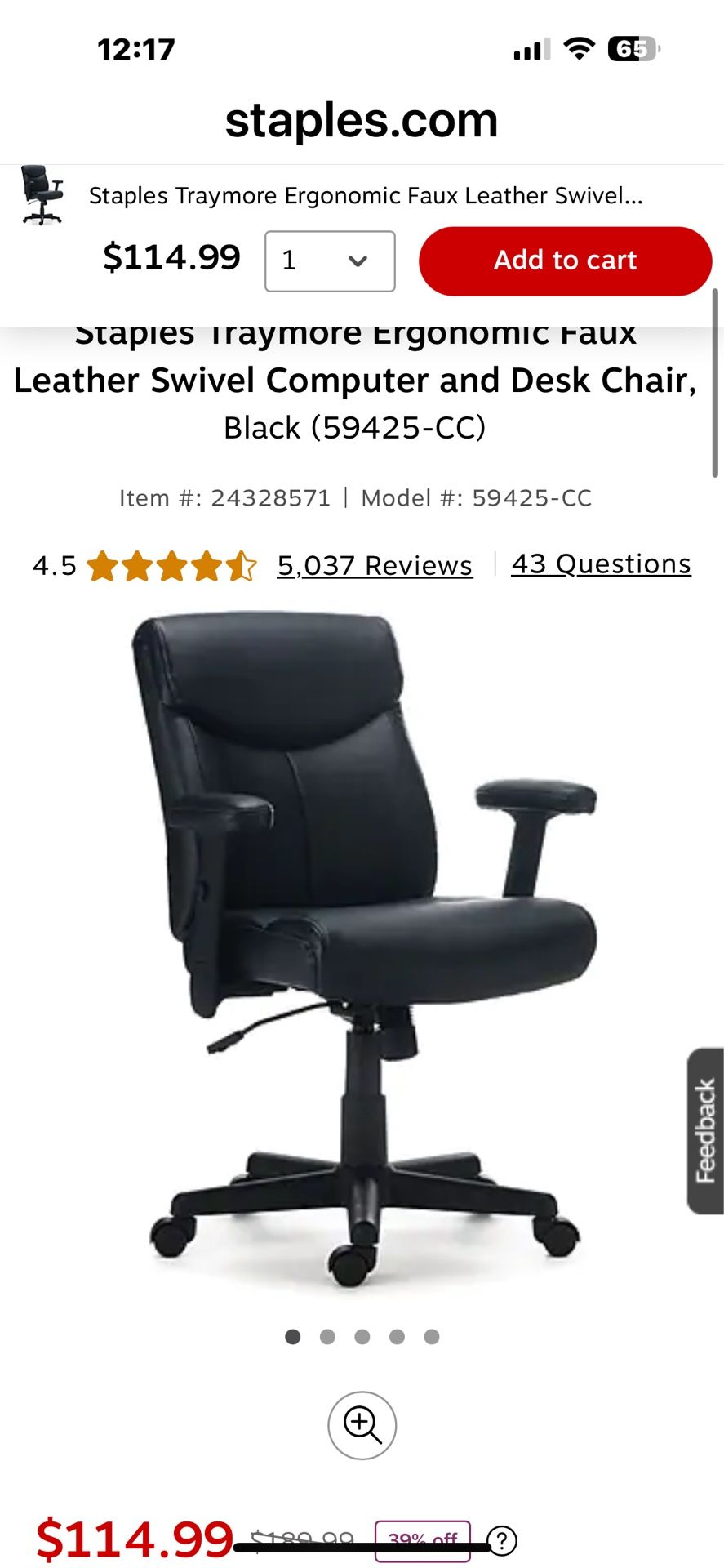The height and width of the screenshot is (1568, 724).
Task: Add the Traymore chair to cart
Action: pos(565,261)
